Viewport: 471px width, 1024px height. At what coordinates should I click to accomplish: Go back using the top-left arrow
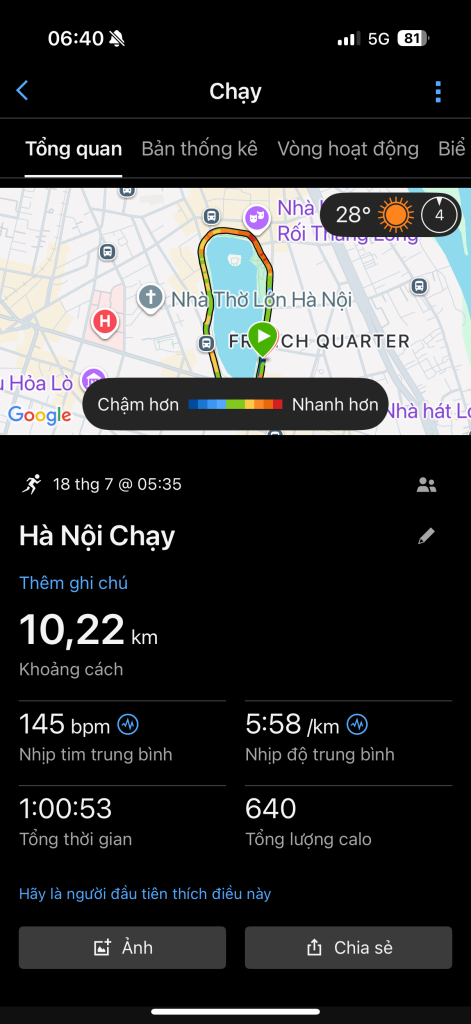(x=22, y=91)
